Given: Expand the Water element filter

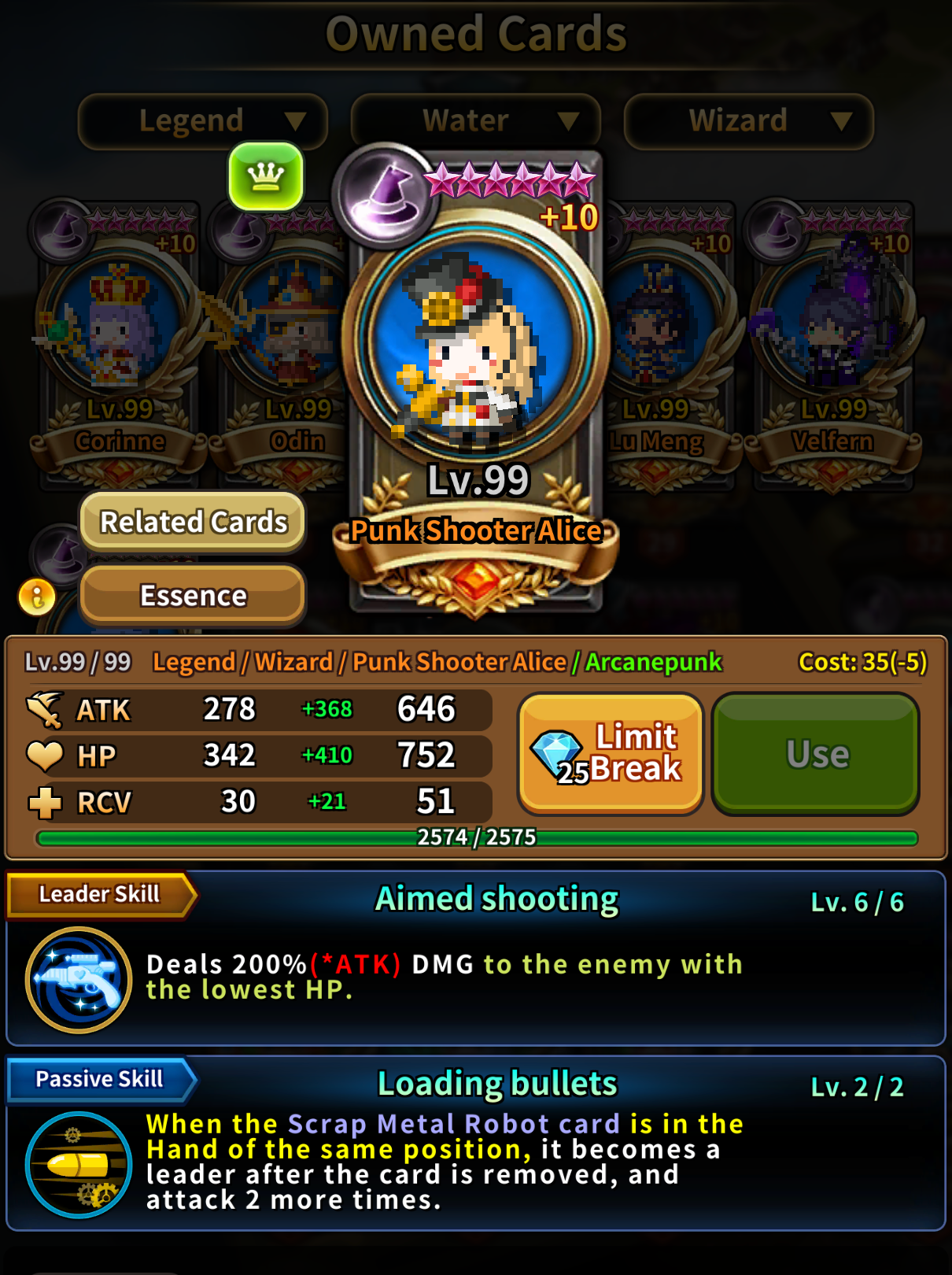Looking at the screenshot, I should point(475,121).
